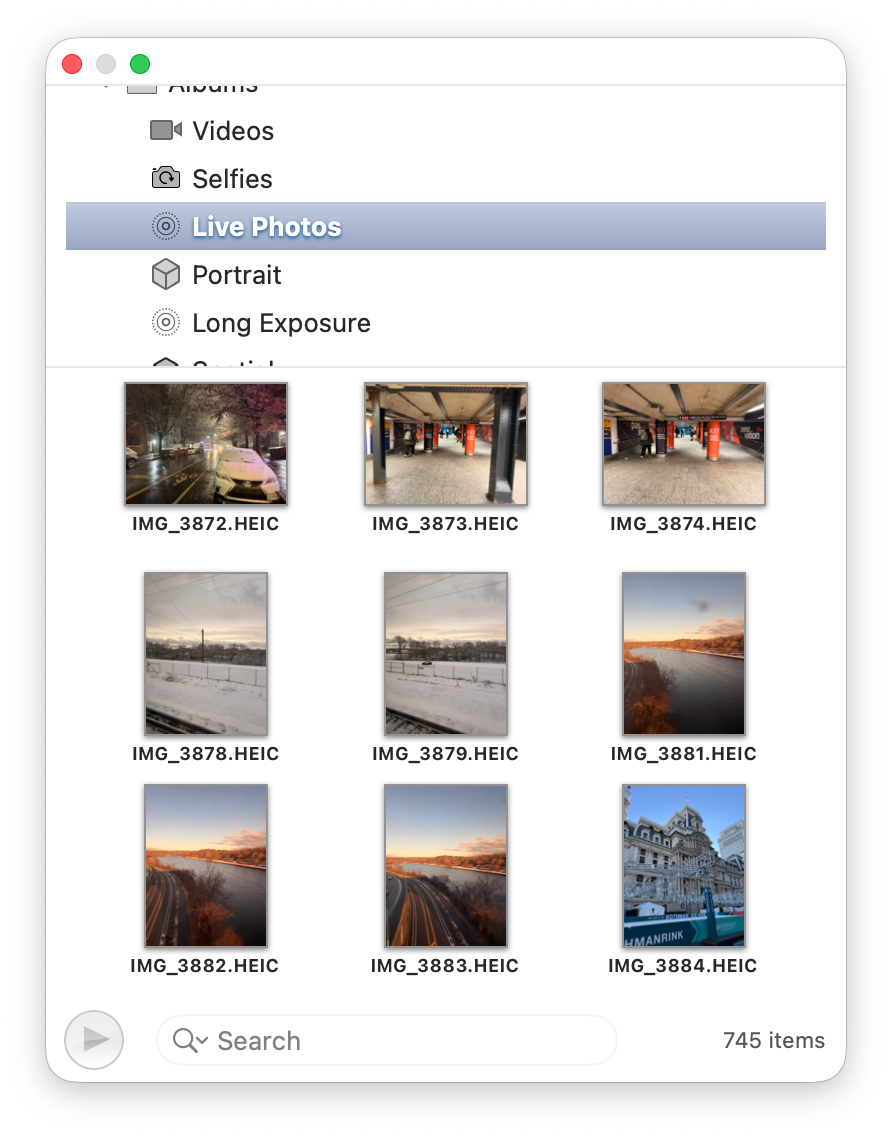892x1136 pixels.
Task: Click the Search field
Action: 400,1041
